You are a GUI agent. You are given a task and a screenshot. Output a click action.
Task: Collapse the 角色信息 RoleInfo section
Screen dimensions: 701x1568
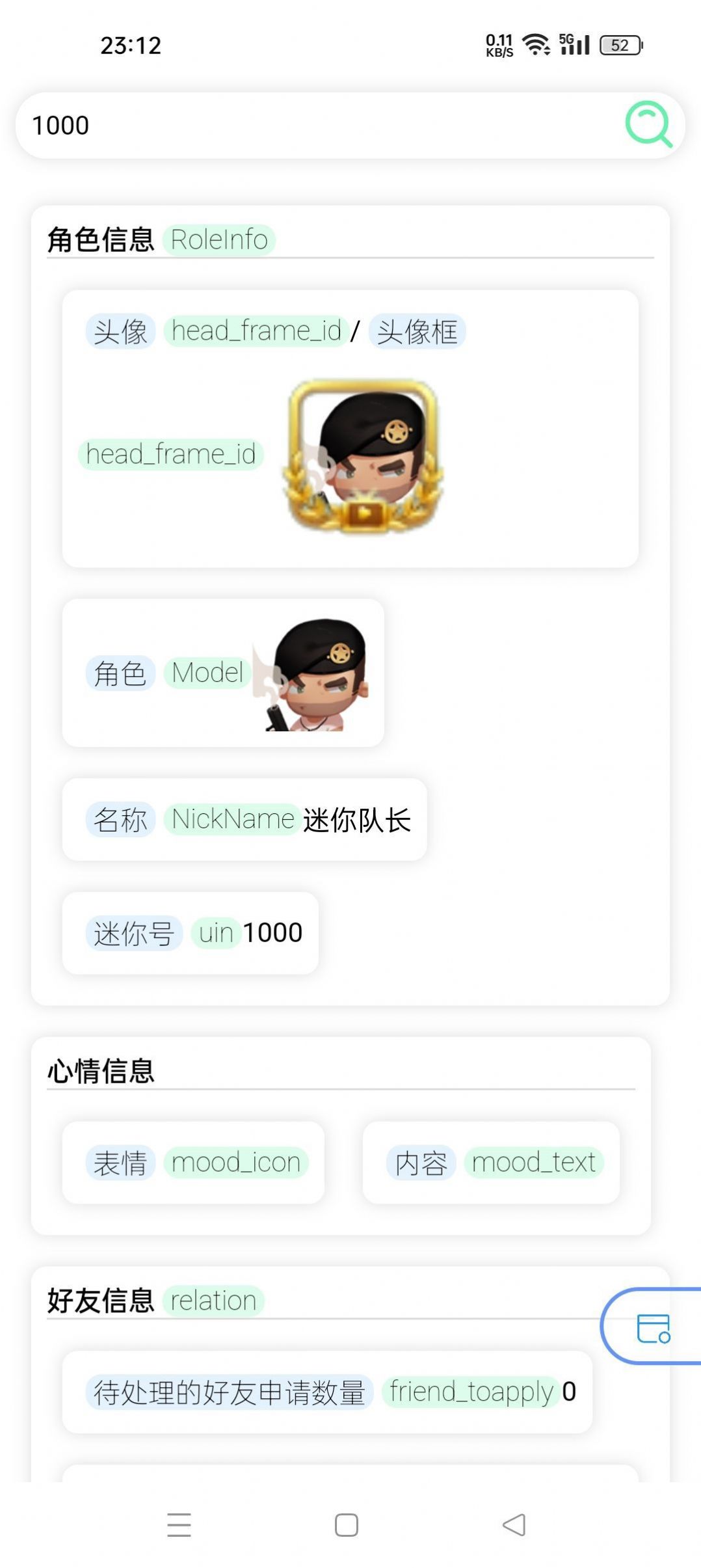tap(101, 239)
